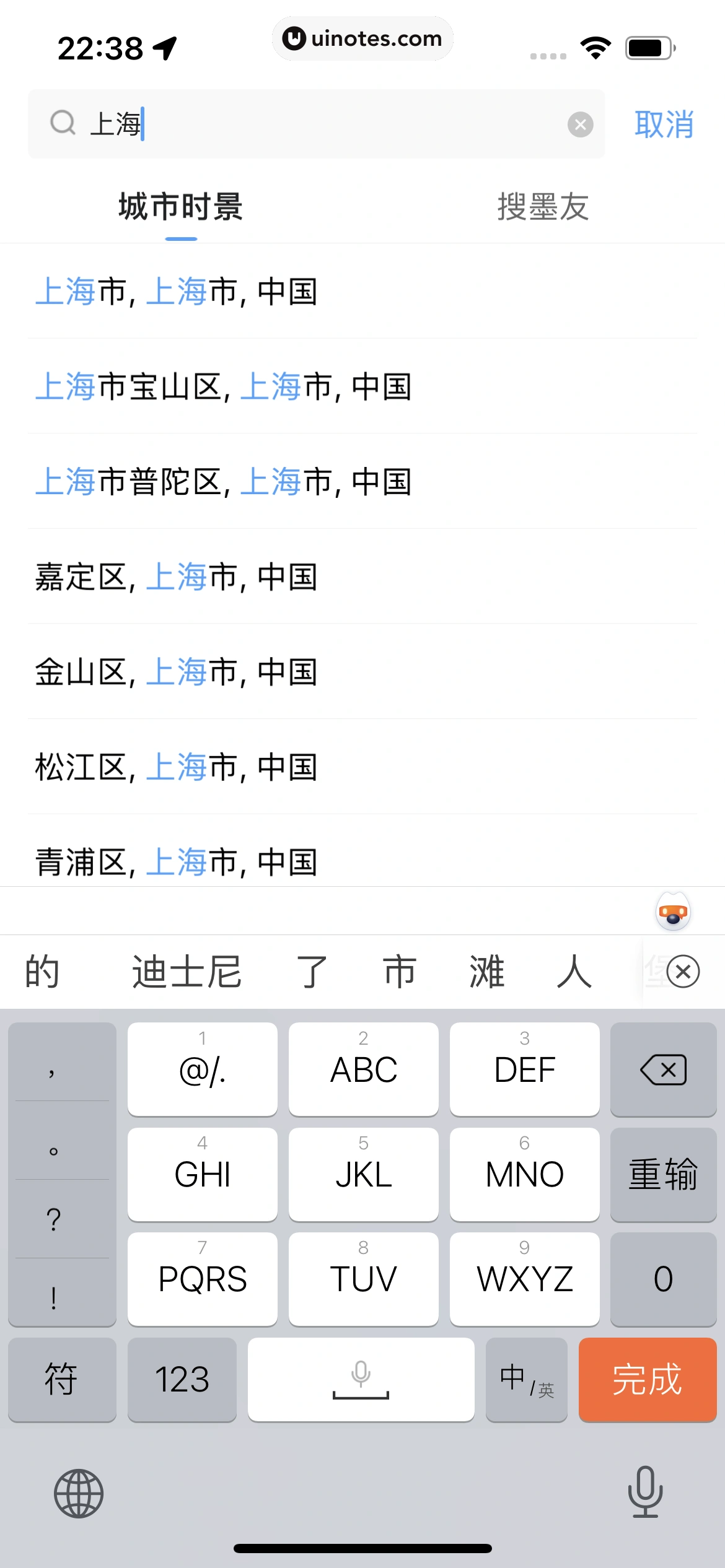Clear the search field with the x icon
This screenshot has width=725, height=1568.
pos(580,124)
